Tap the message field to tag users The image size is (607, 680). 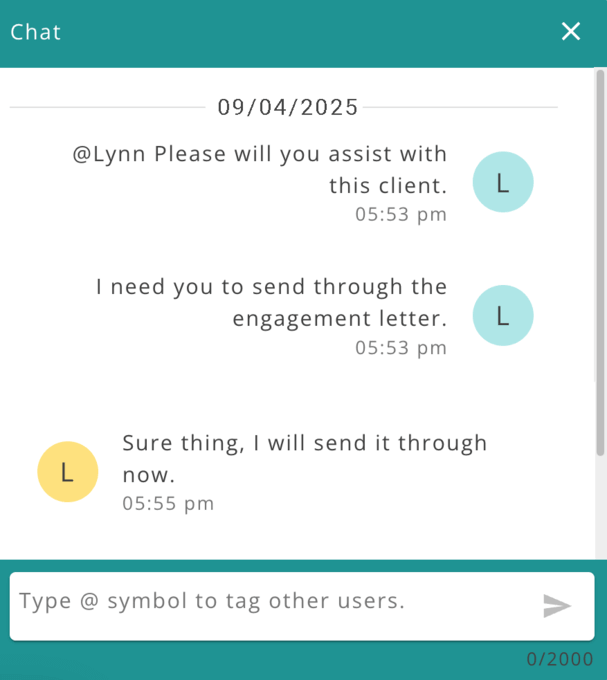(x=270, y=602)
